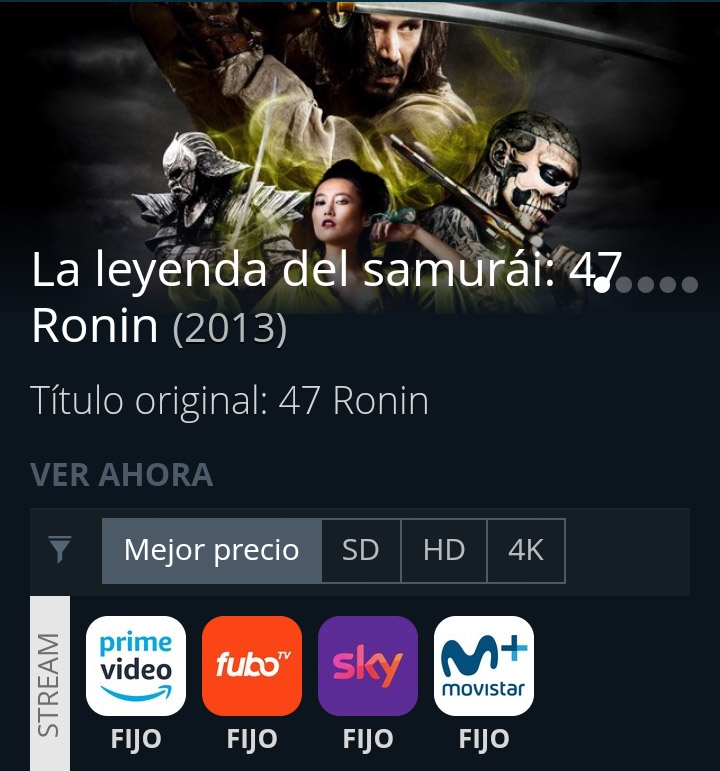Open the filter icon
The width and height of the screenshot is (720, 771).
(x=60, y=549)
